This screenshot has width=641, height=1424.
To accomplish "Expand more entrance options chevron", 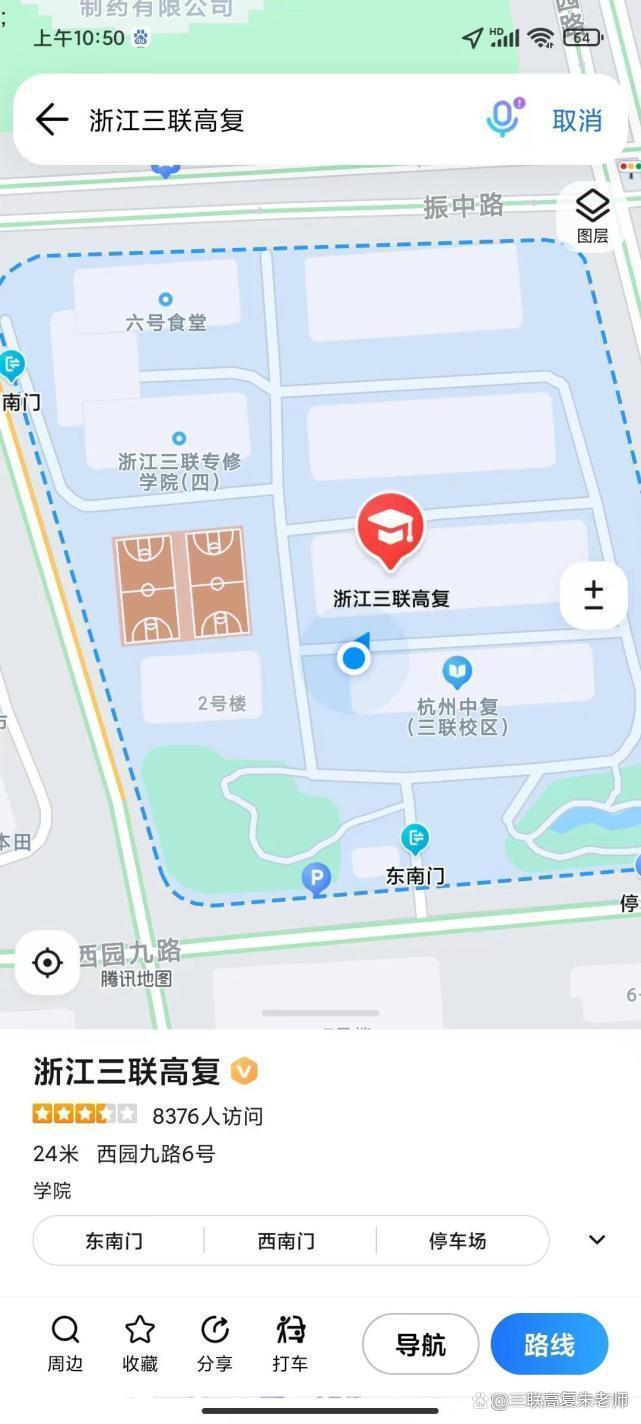I will 597,1240.
